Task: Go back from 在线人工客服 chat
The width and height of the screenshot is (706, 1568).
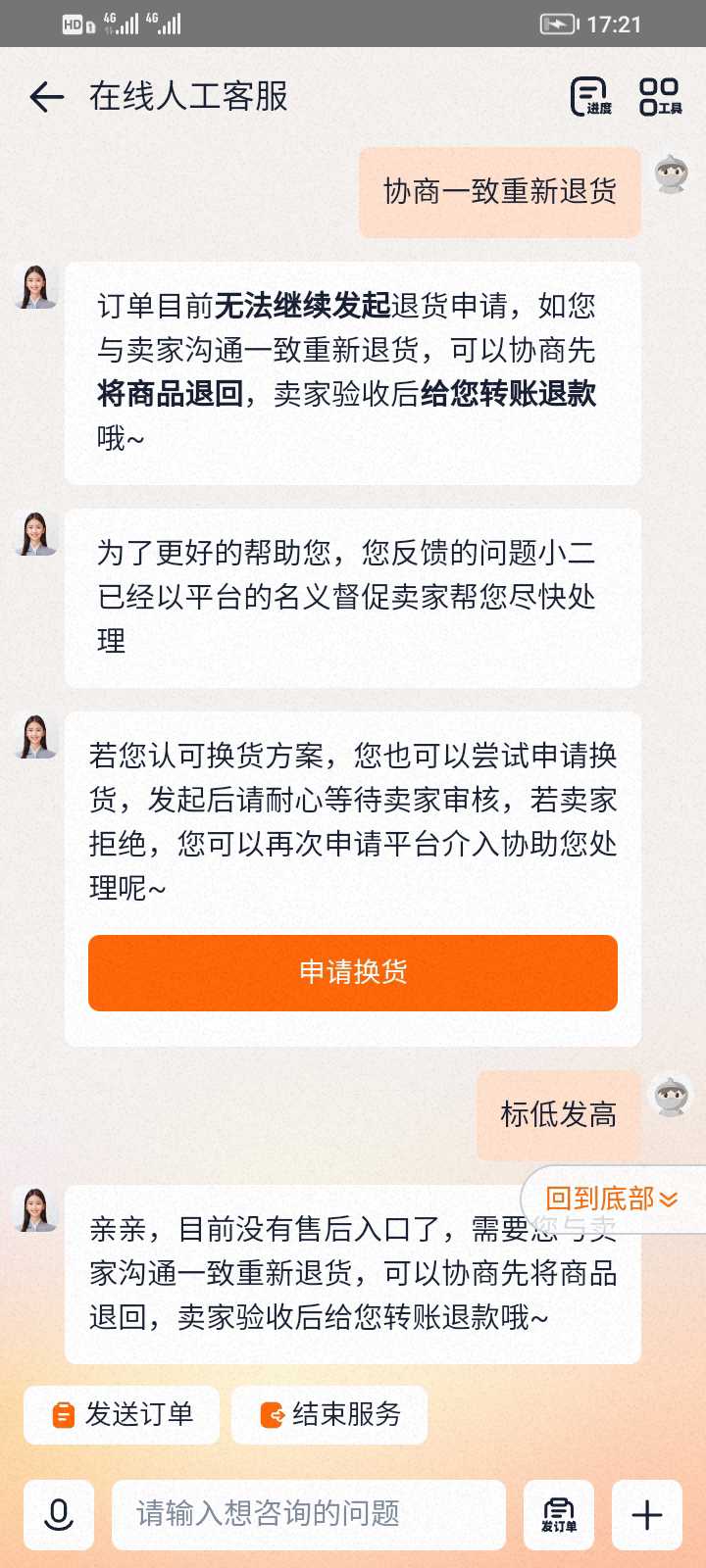Action: click(46, 96)
